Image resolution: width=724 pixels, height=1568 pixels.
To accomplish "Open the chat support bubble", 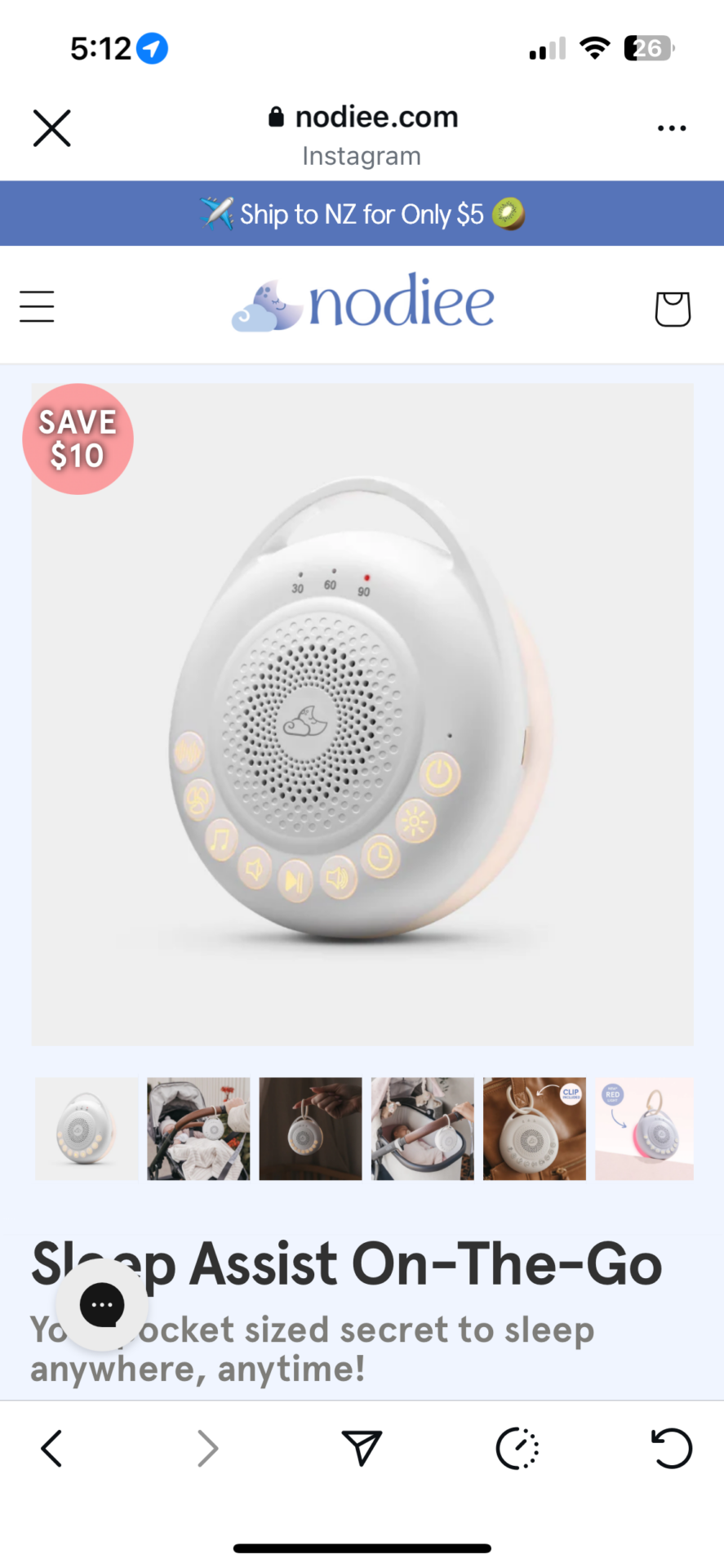I will coord(102,1304).
